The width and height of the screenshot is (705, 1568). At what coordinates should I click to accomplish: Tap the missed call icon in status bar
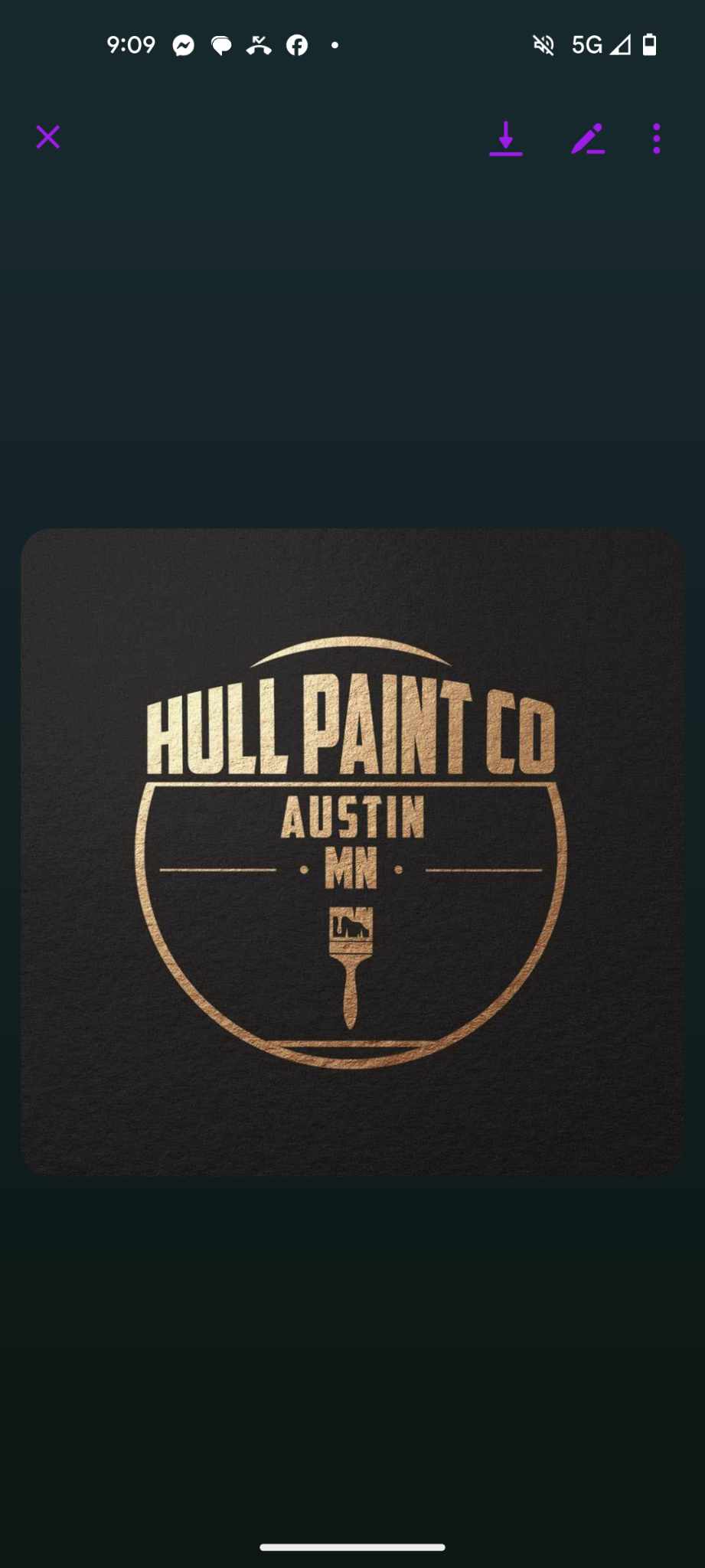[259, 45]
